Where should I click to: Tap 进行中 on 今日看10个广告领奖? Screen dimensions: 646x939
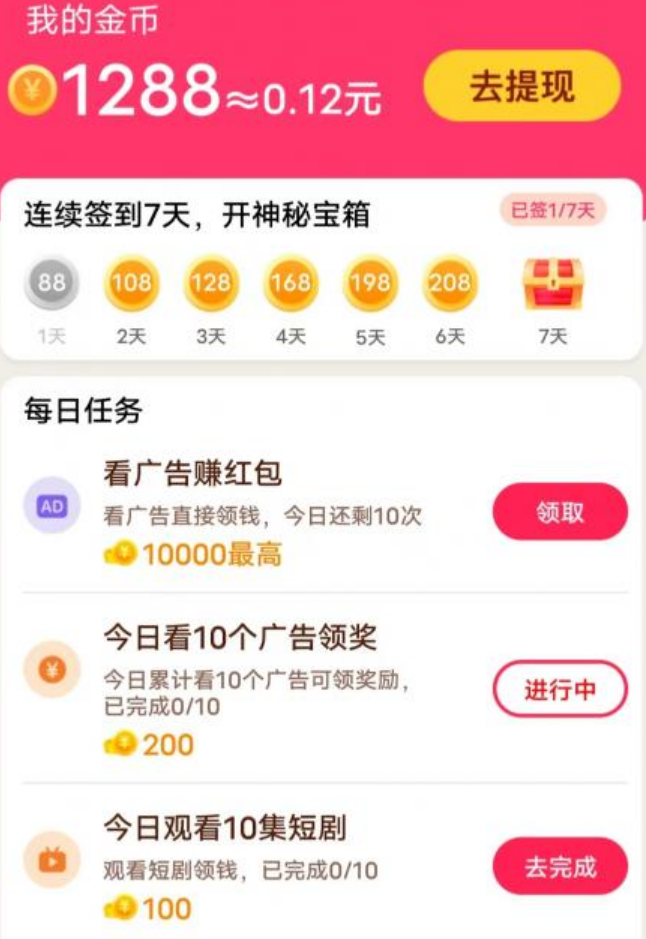click(x=559, y=689)
